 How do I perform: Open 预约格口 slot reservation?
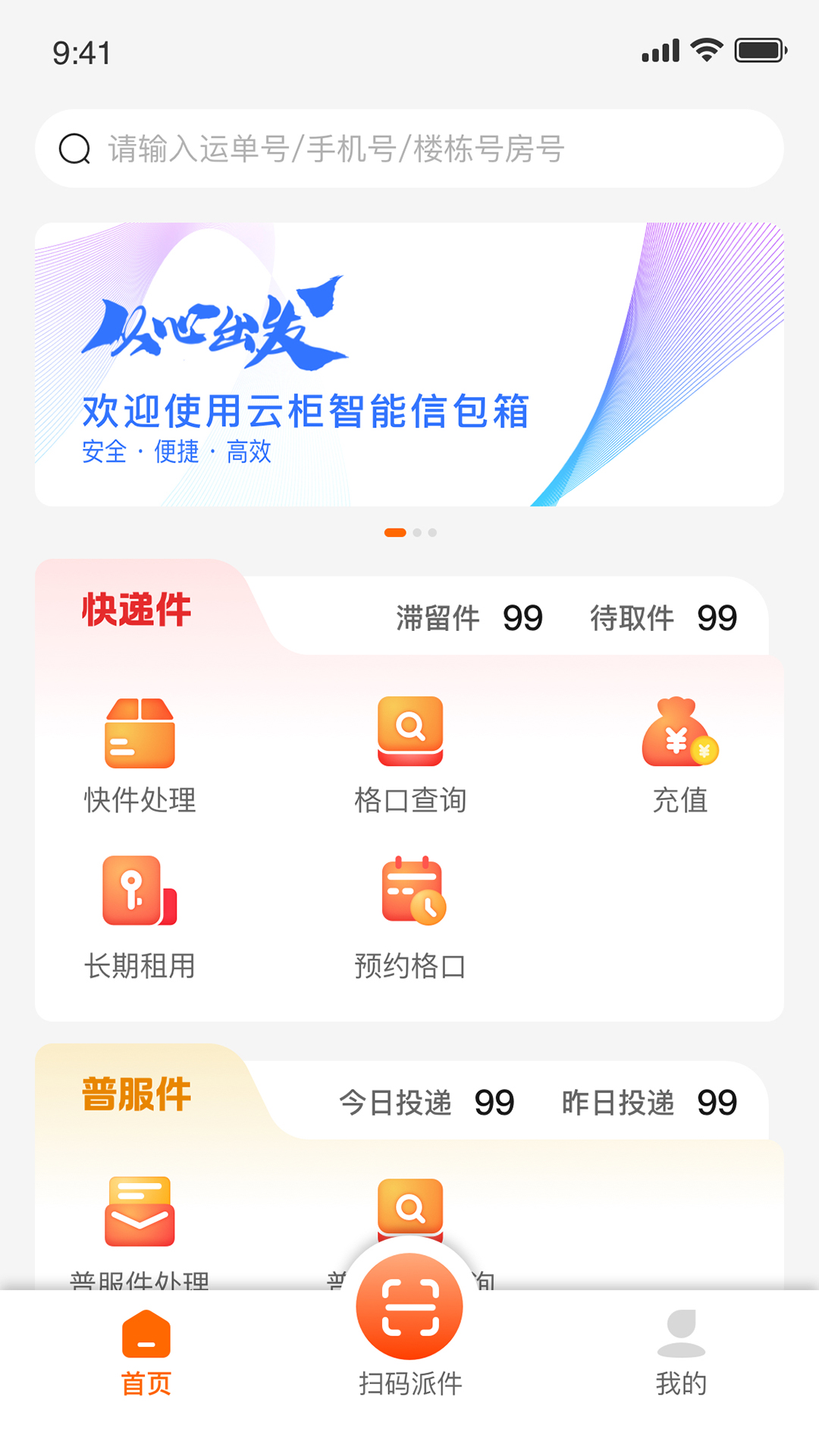coord(409,918)
